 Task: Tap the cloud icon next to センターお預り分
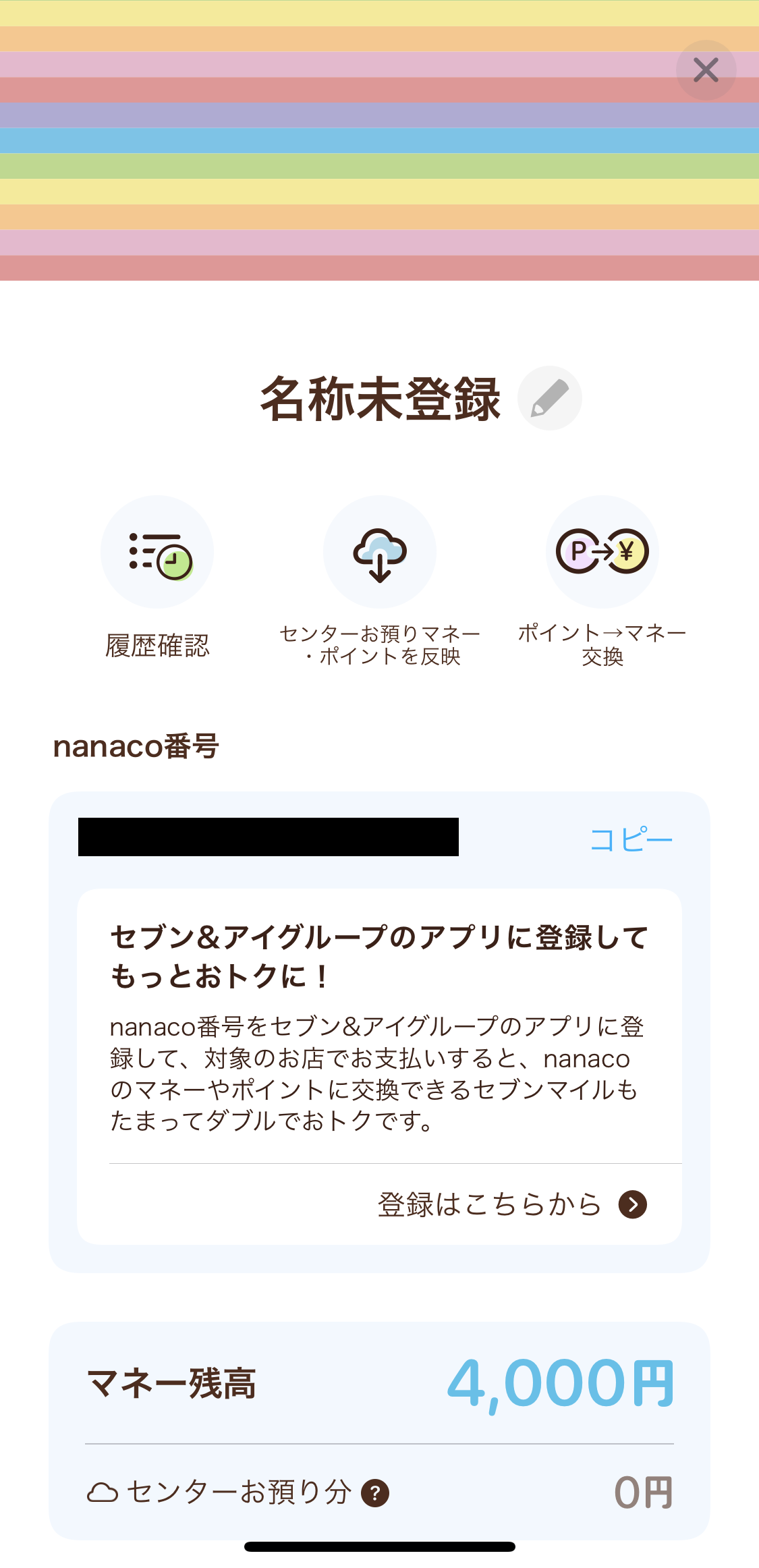[105, 1490]
